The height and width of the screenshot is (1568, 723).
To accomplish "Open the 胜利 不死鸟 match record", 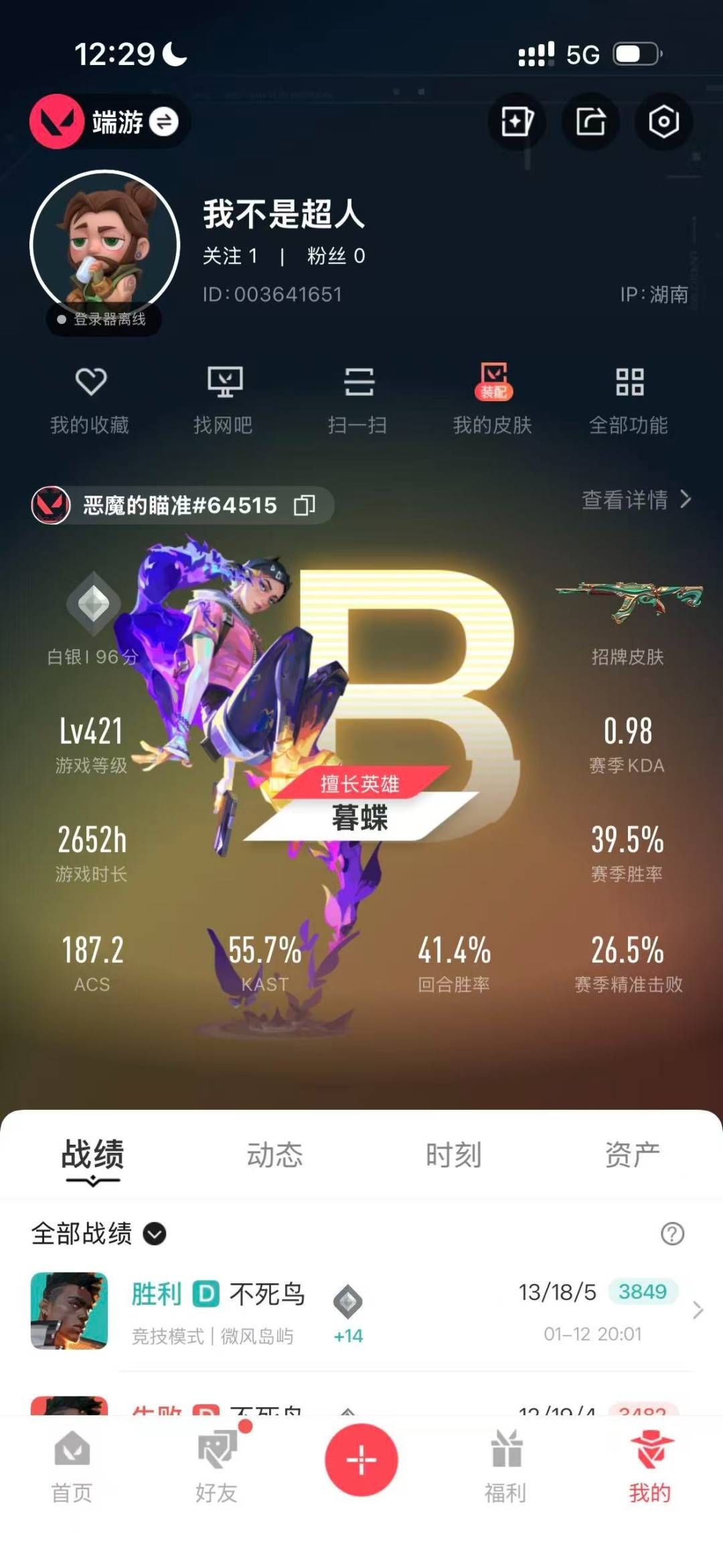I will (x=361, y=1311).
